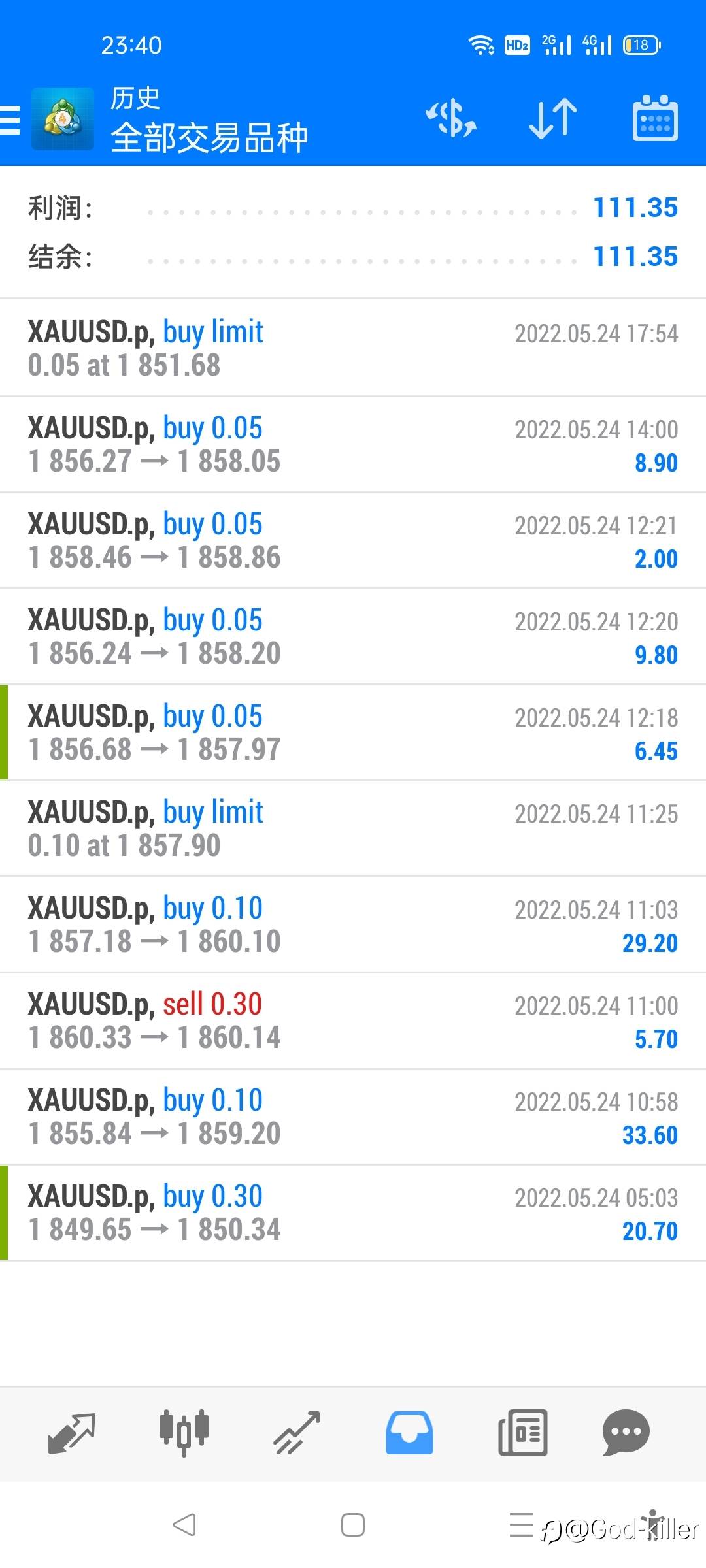This screenshot has height=1568, width=706.
Task: View the buy 0.05 trade earning 9.80
Action: click(353, 636)
